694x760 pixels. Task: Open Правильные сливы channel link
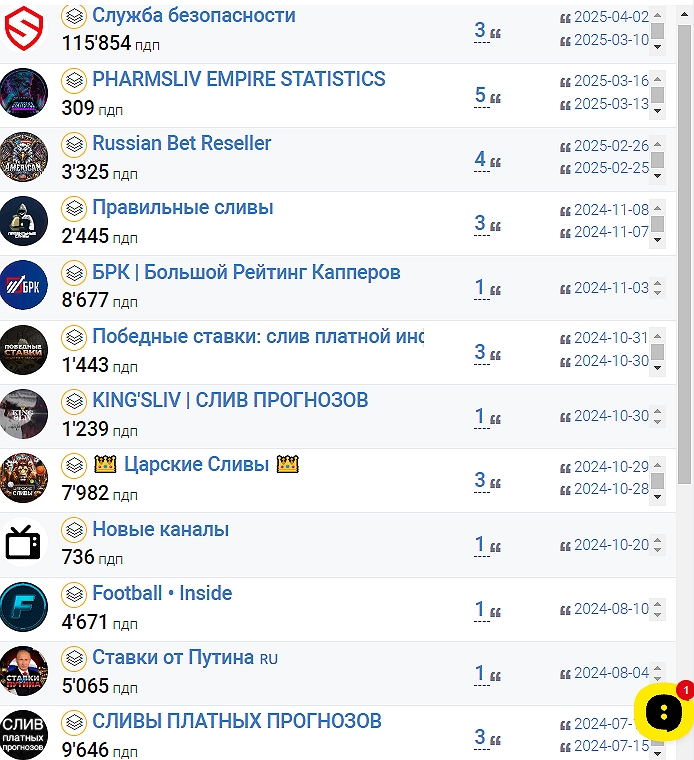(182, 208)
